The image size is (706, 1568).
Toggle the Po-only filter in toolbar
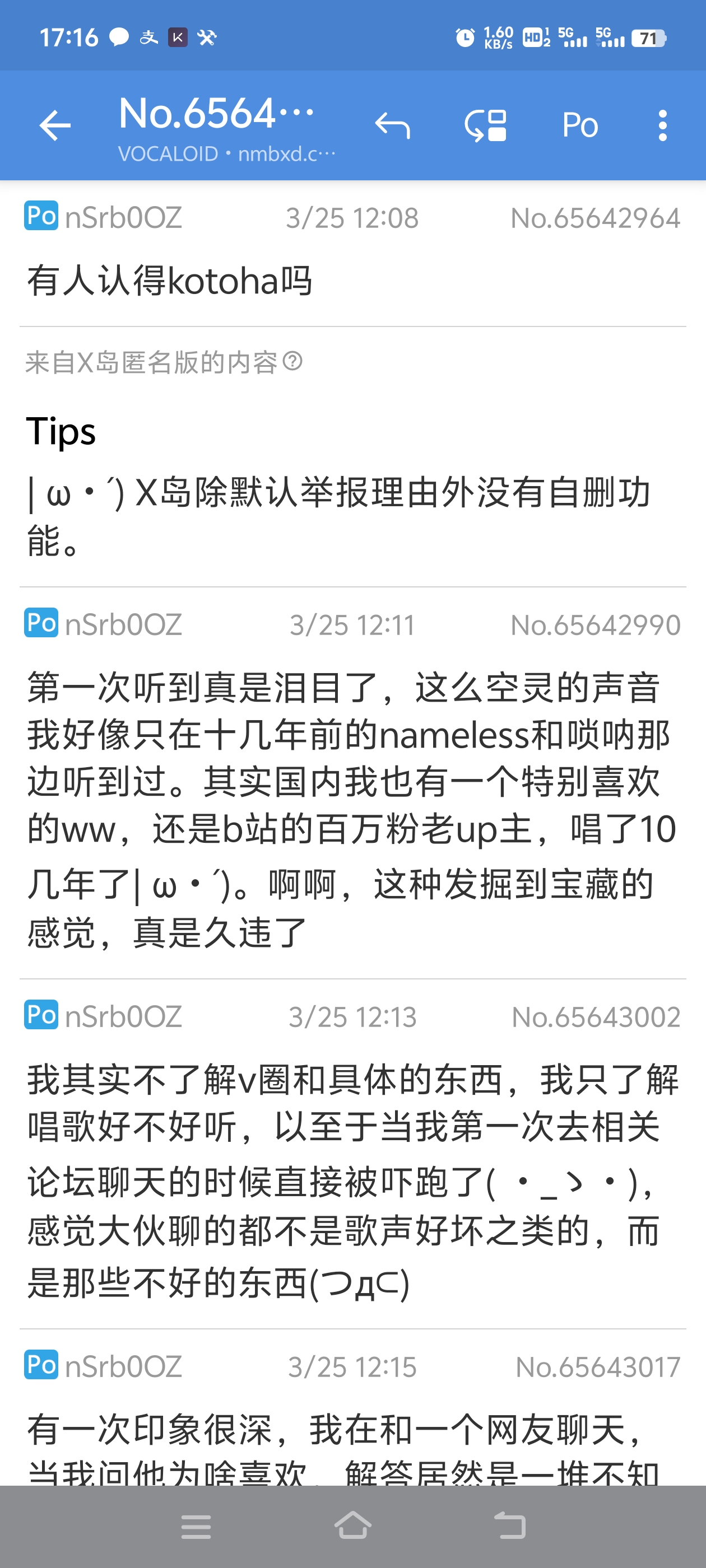(580, 126)
